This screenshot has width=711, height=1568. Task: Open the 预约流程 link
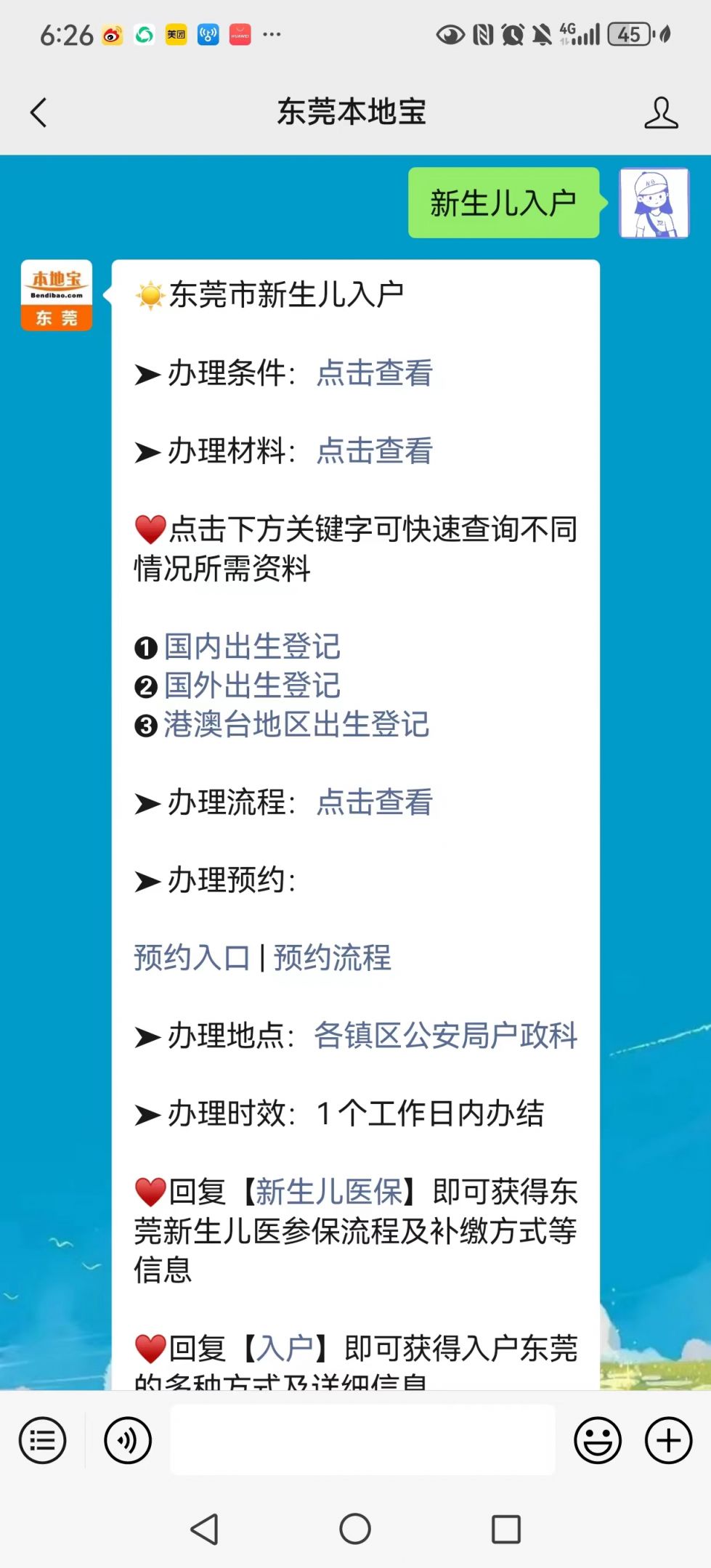point(333,958)
